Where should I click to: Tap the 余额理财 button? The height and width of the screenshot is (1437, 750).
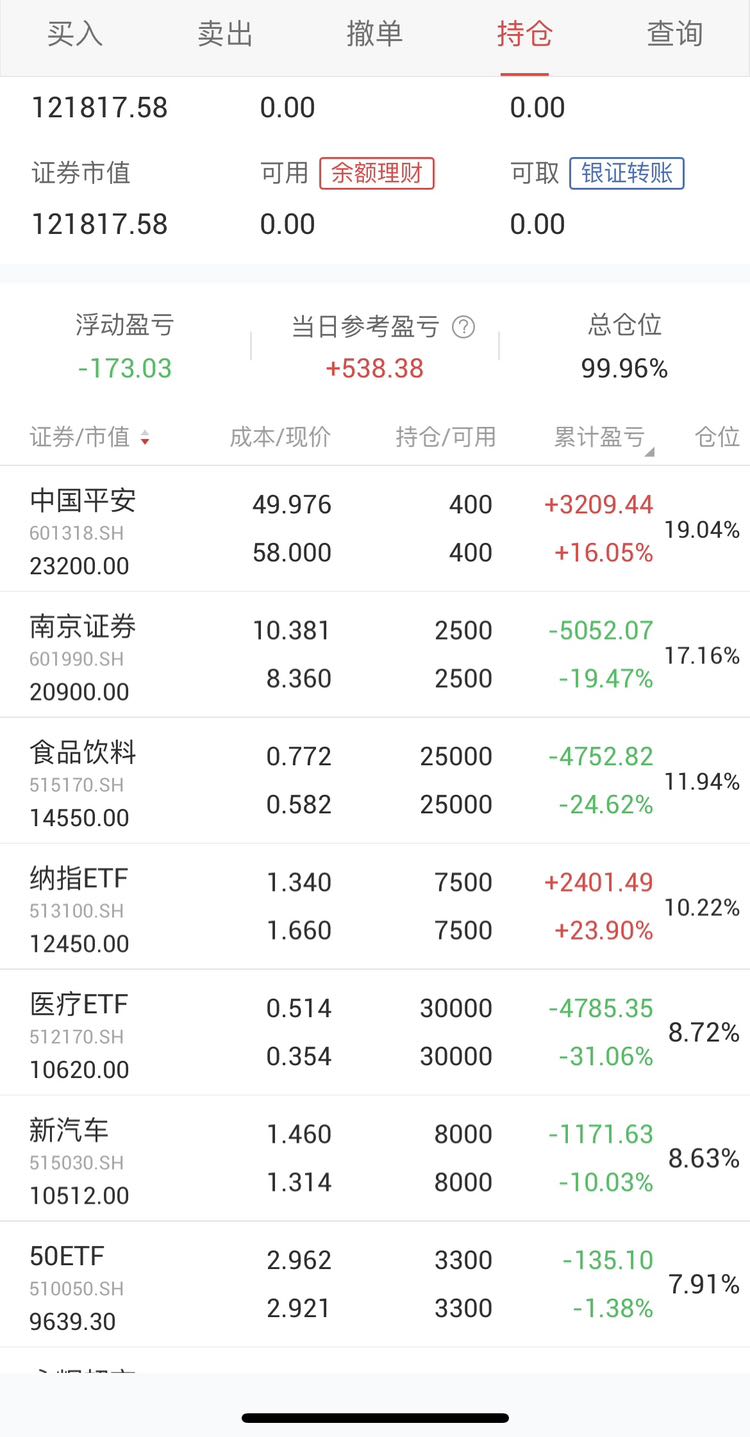click(x=377, y=173)
